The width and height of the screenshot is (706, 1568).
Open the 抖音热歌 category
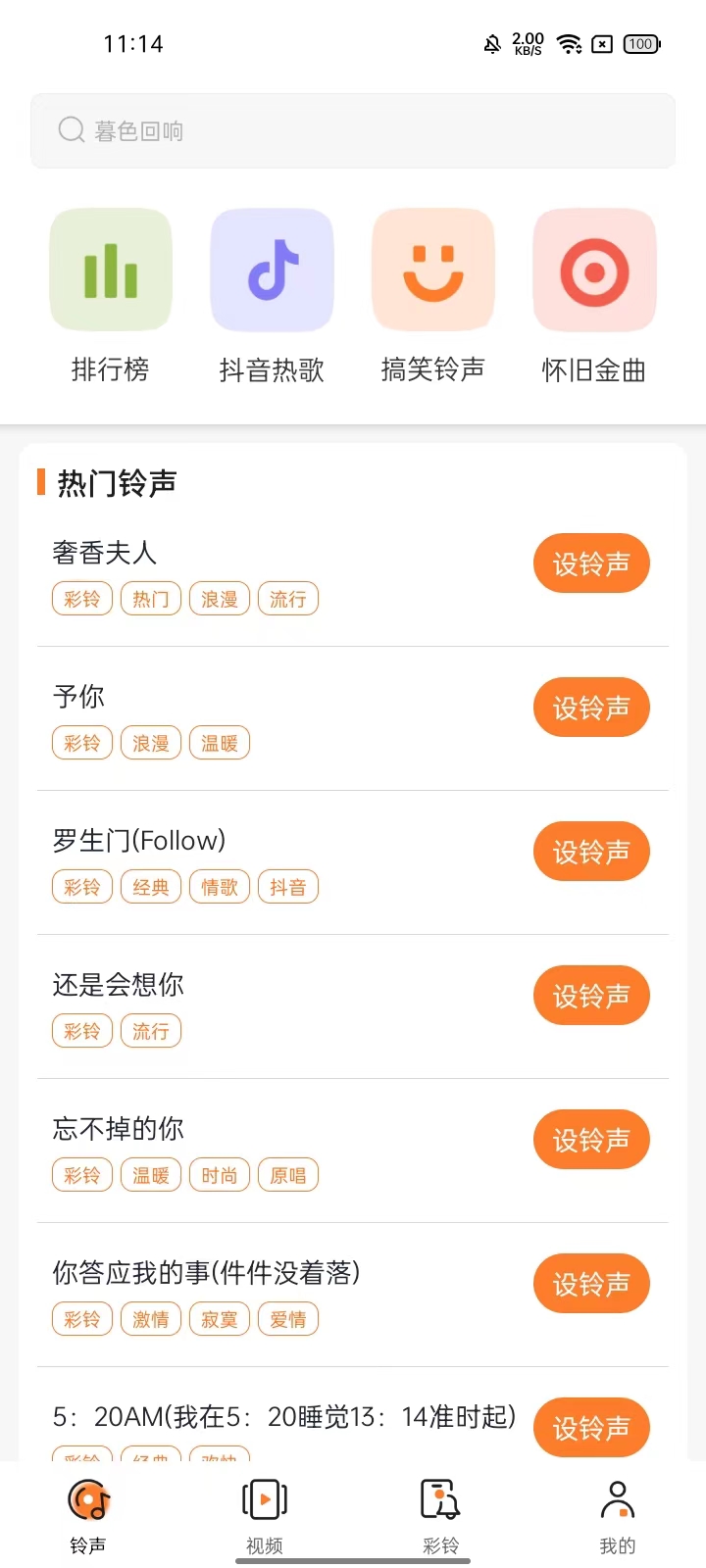point(272,296)
